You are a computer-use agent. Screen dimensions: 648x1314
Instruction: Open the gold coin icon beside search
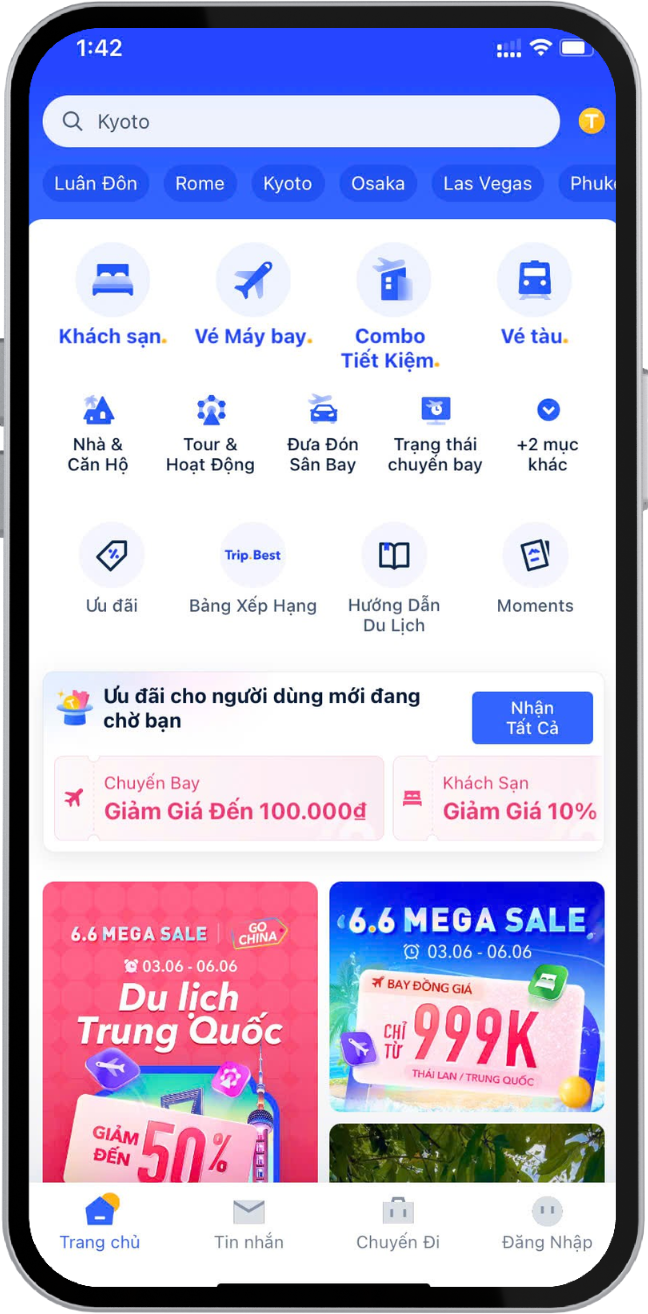(591, 122)
